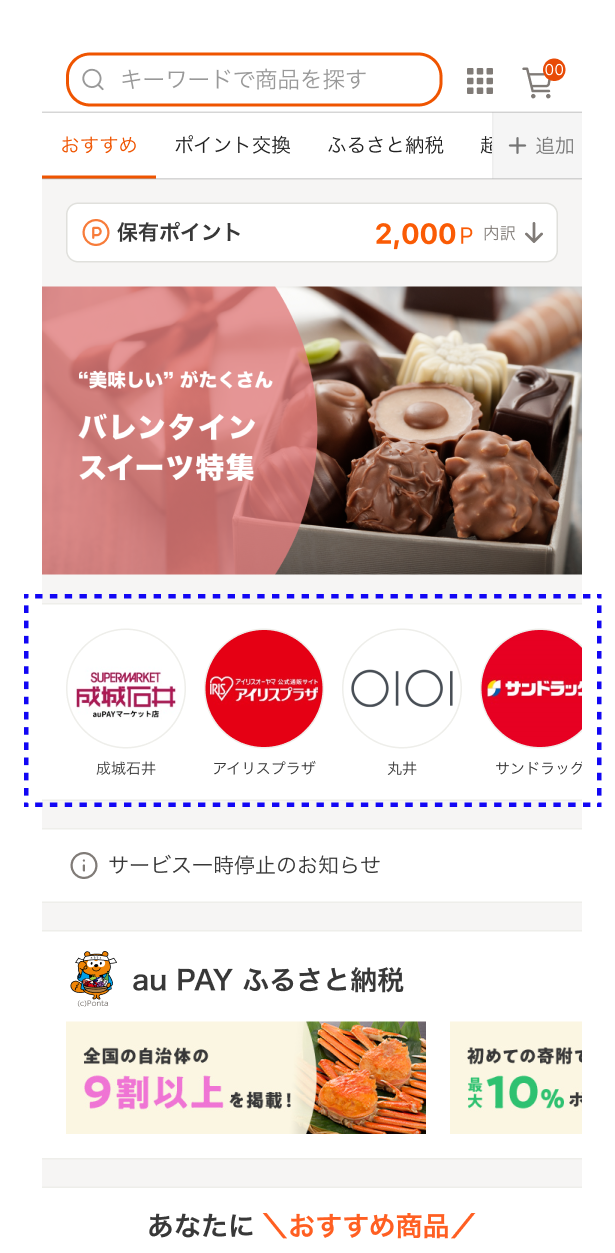Open the 全国の自治体の9割以上を掲載 banner
The width and height of the screenshot is (615, 1253).
[246, 1077]
